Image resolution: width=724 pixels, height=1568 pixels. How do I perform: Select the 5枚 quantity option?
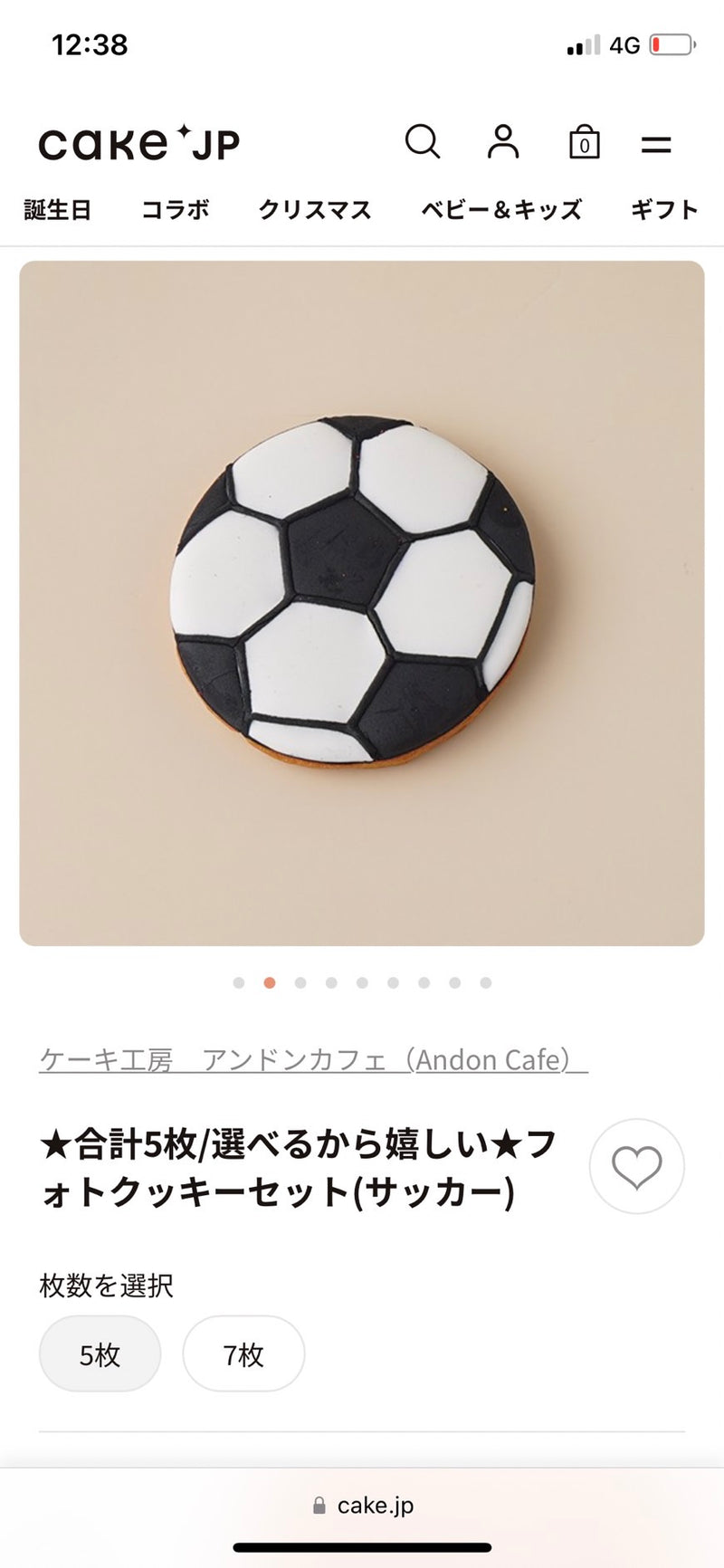click(x=100, y=1354)
